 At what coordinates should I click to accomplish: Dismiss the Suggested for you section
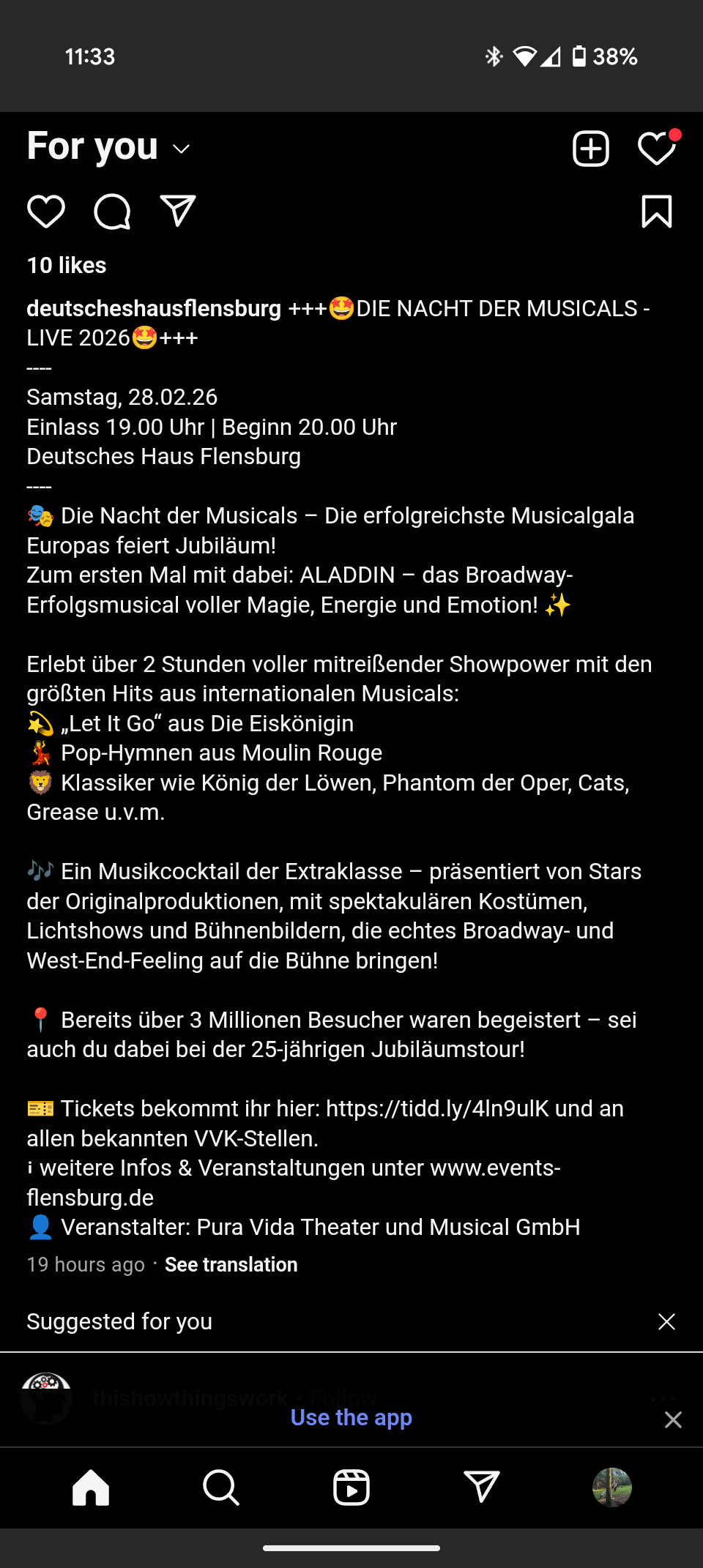pyautogui.click(x=666, y=1321)
